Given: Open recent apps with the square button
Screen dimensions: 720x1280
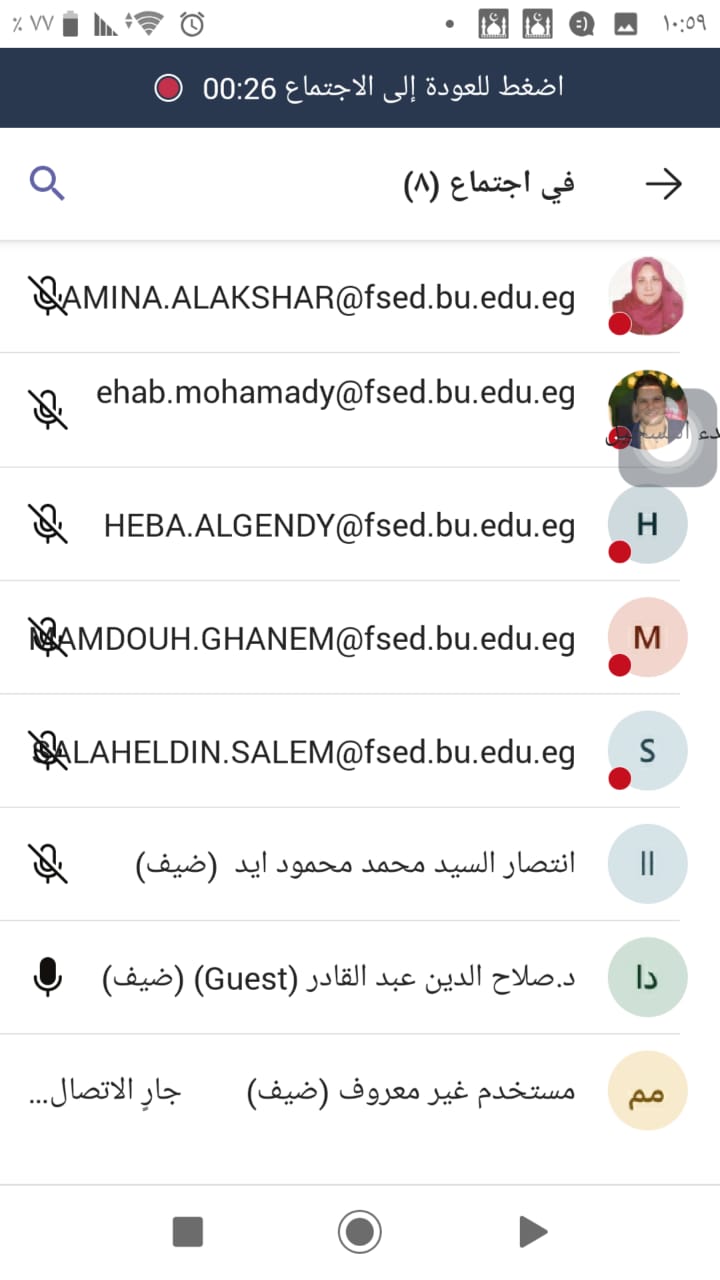Looking at the screenshot, I should tap(188, 1231).
